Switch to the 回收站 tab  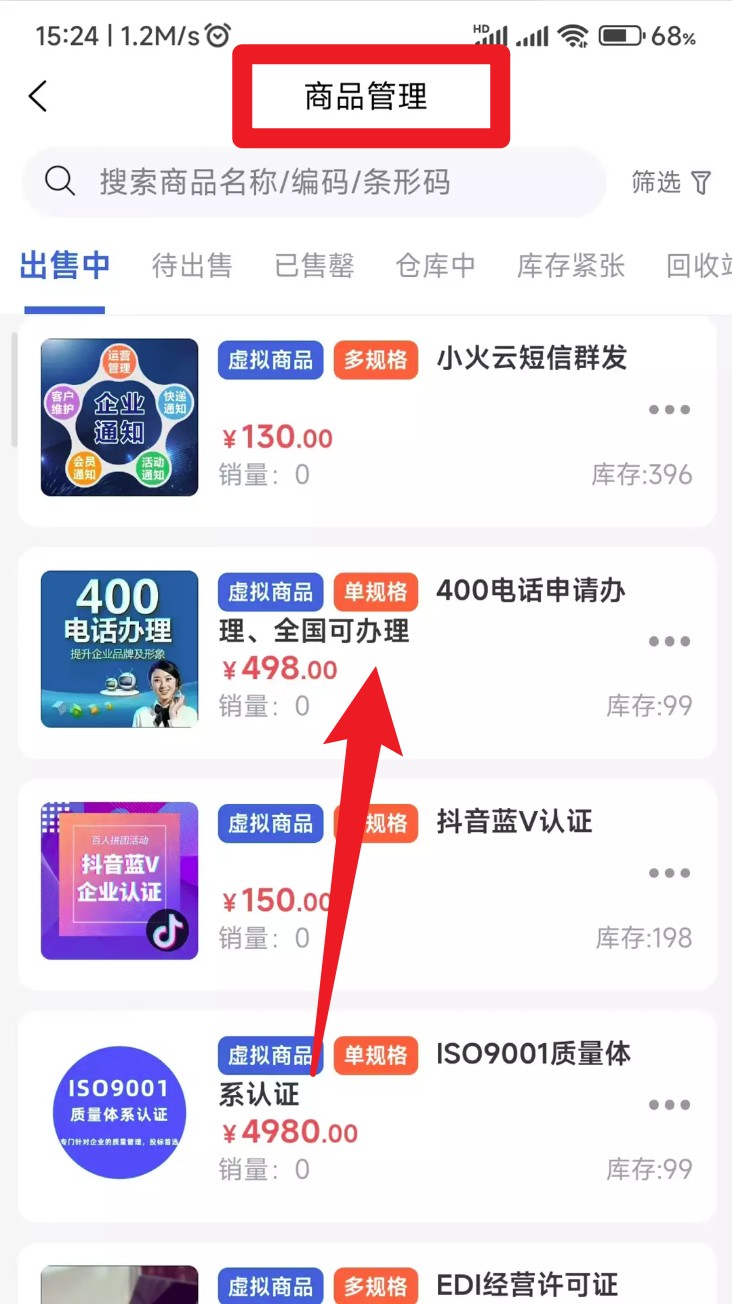coord(698,266)
